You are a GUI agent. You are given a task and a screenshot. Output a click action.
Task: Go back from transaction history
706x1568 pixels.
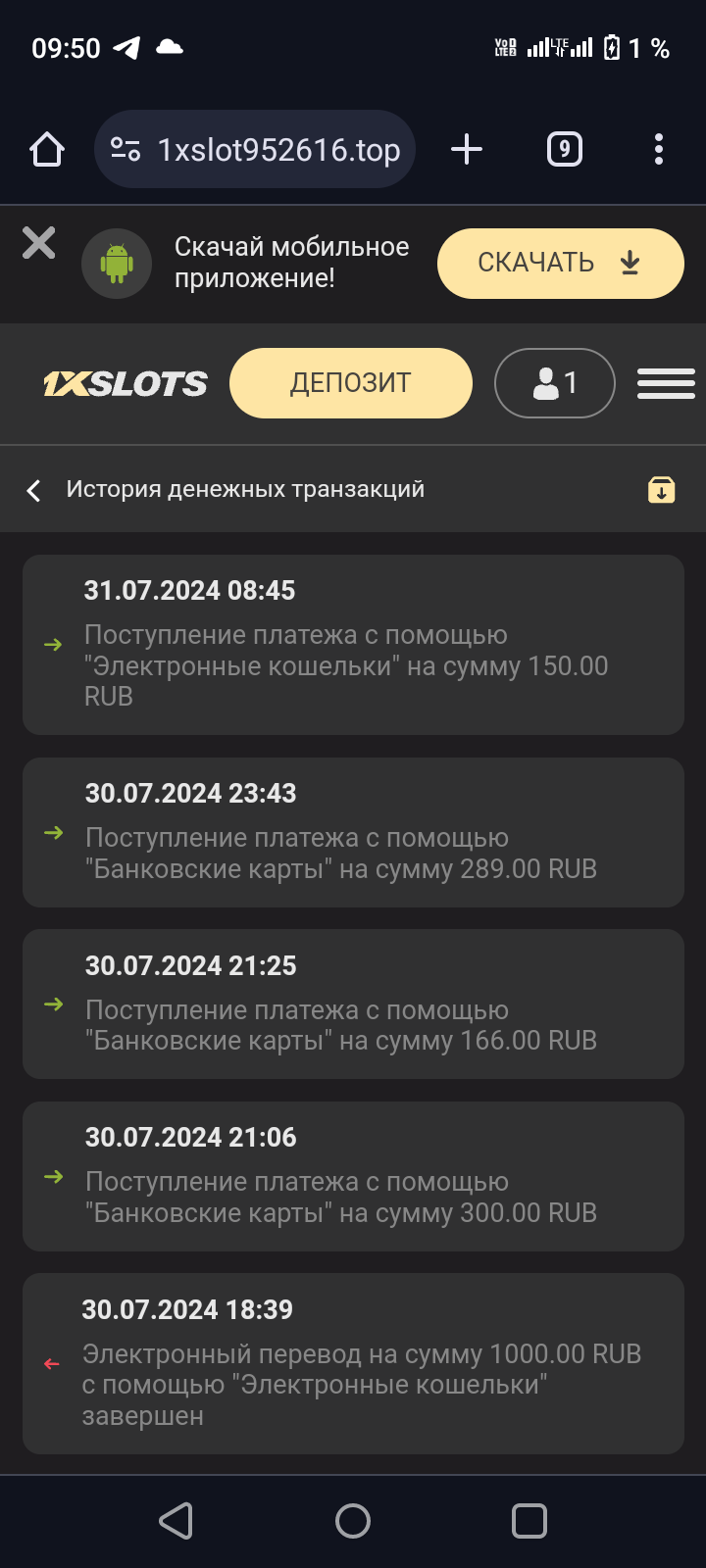coord(34,490)
